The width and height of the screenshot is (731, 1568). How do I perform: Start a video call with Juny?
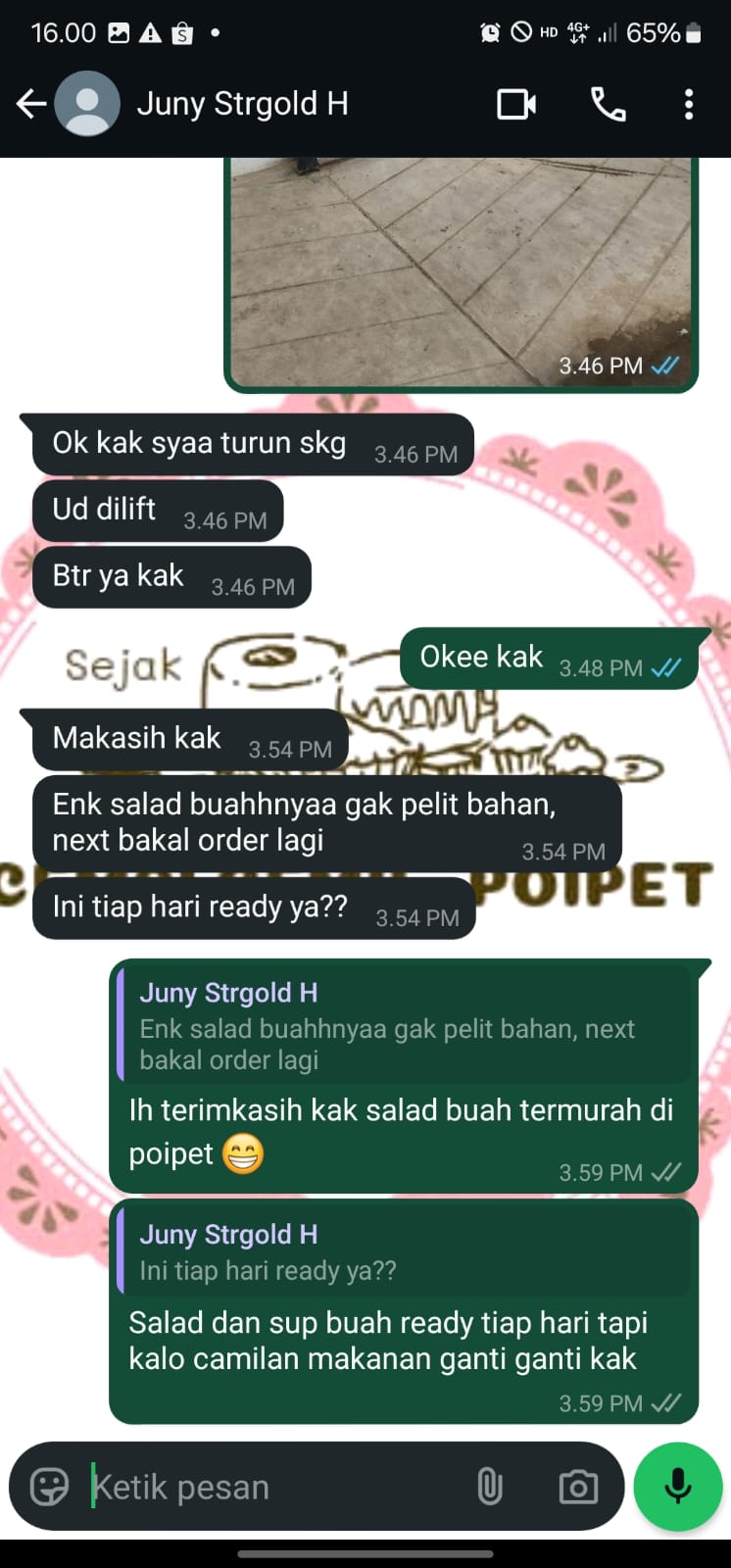pos(515,104)
